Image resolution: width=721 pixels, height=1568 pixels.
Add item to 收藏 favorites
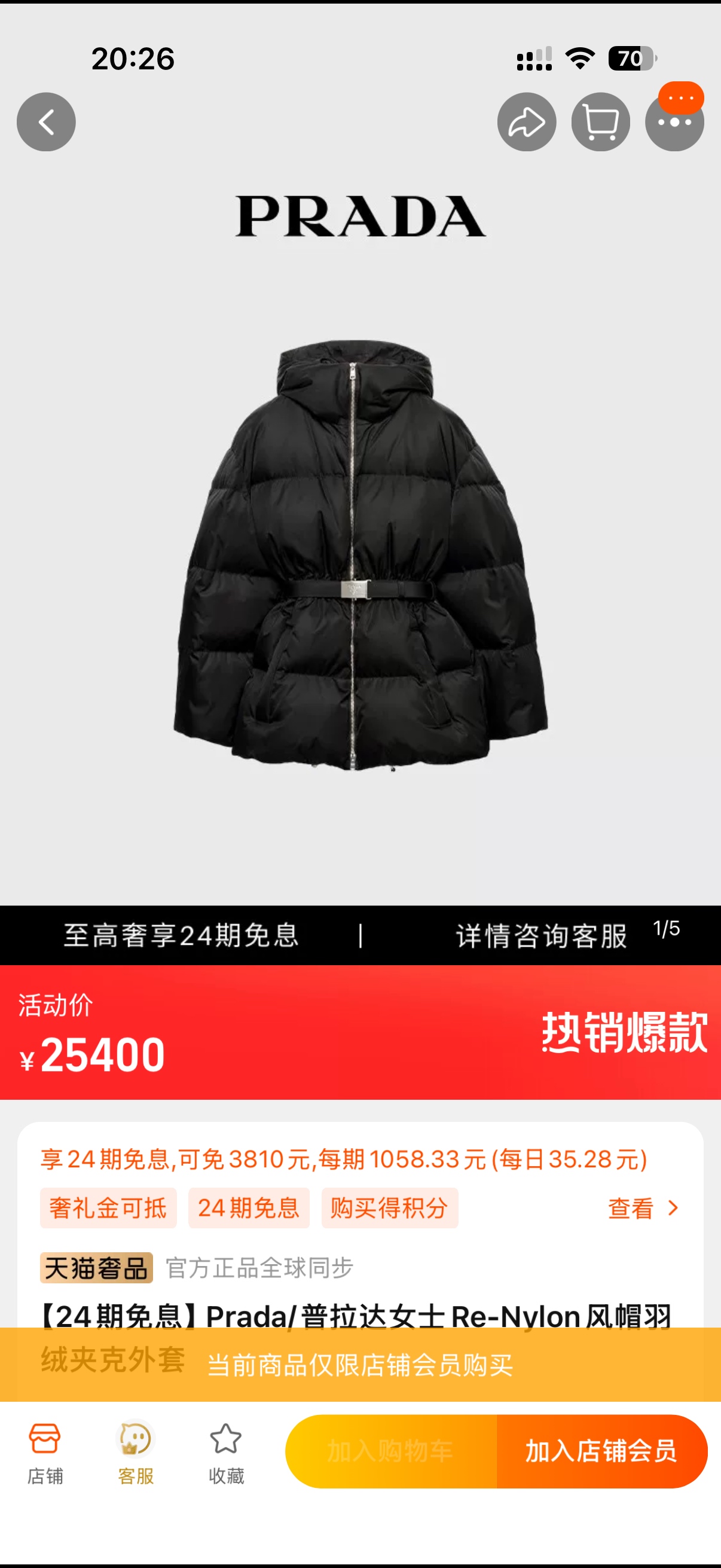(226, 1453)
